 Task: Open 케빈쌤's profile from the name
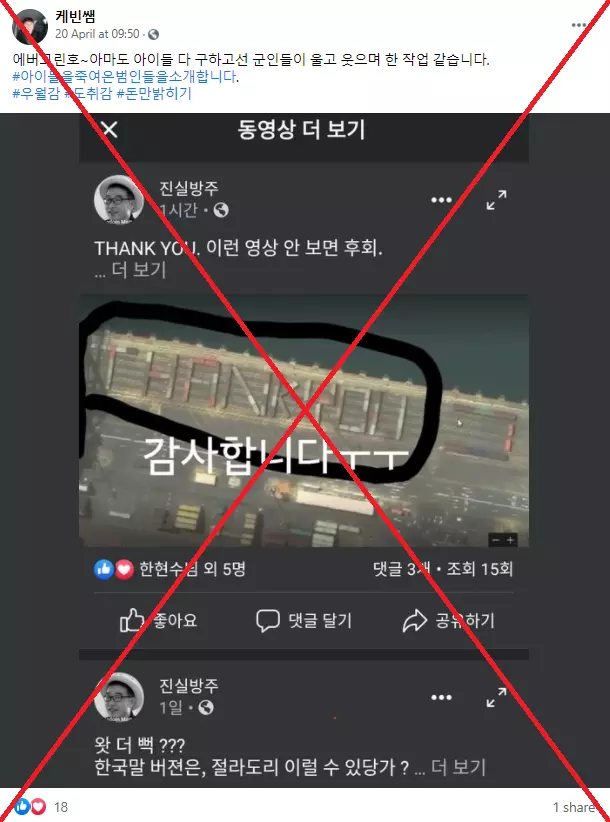tap(76, 16)
